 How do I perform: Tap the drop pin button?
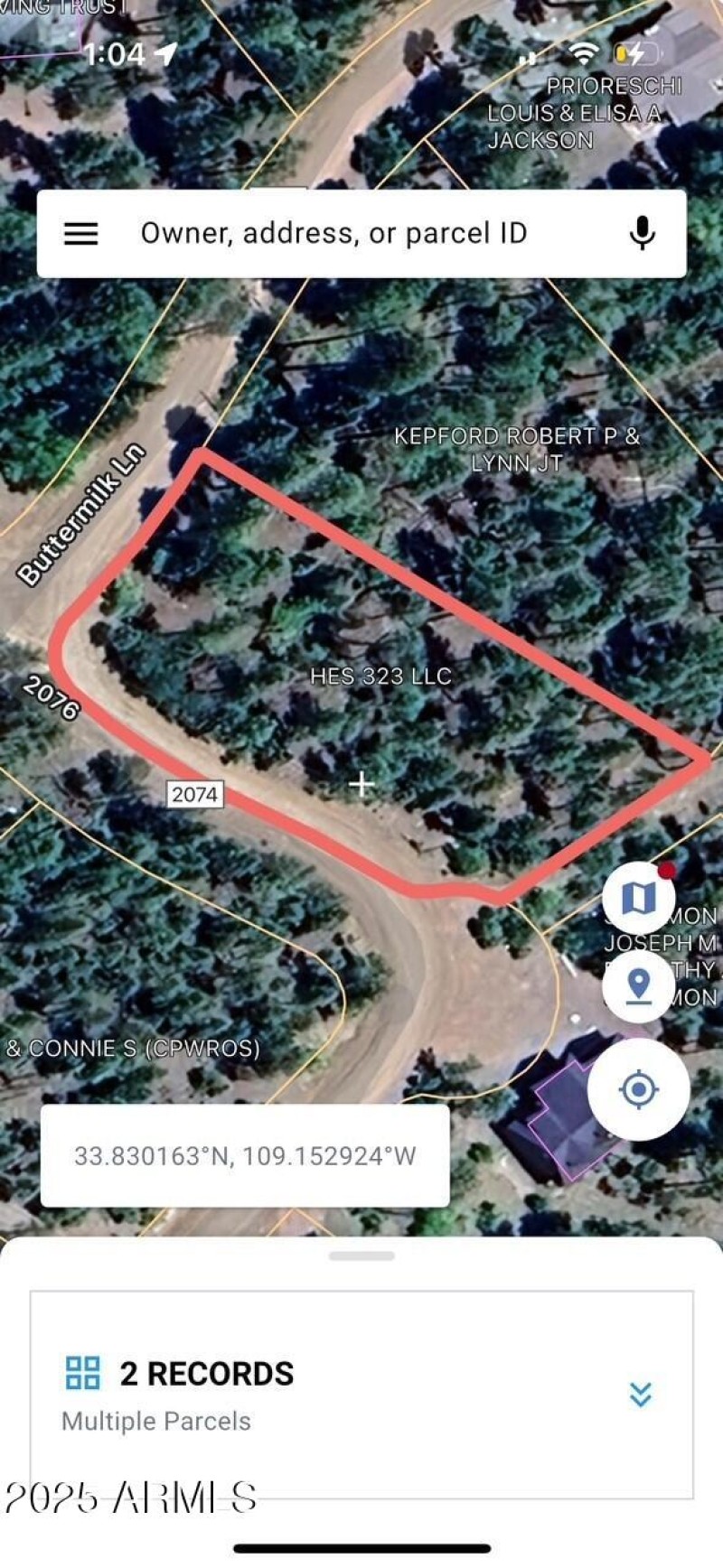pos(639,985)
